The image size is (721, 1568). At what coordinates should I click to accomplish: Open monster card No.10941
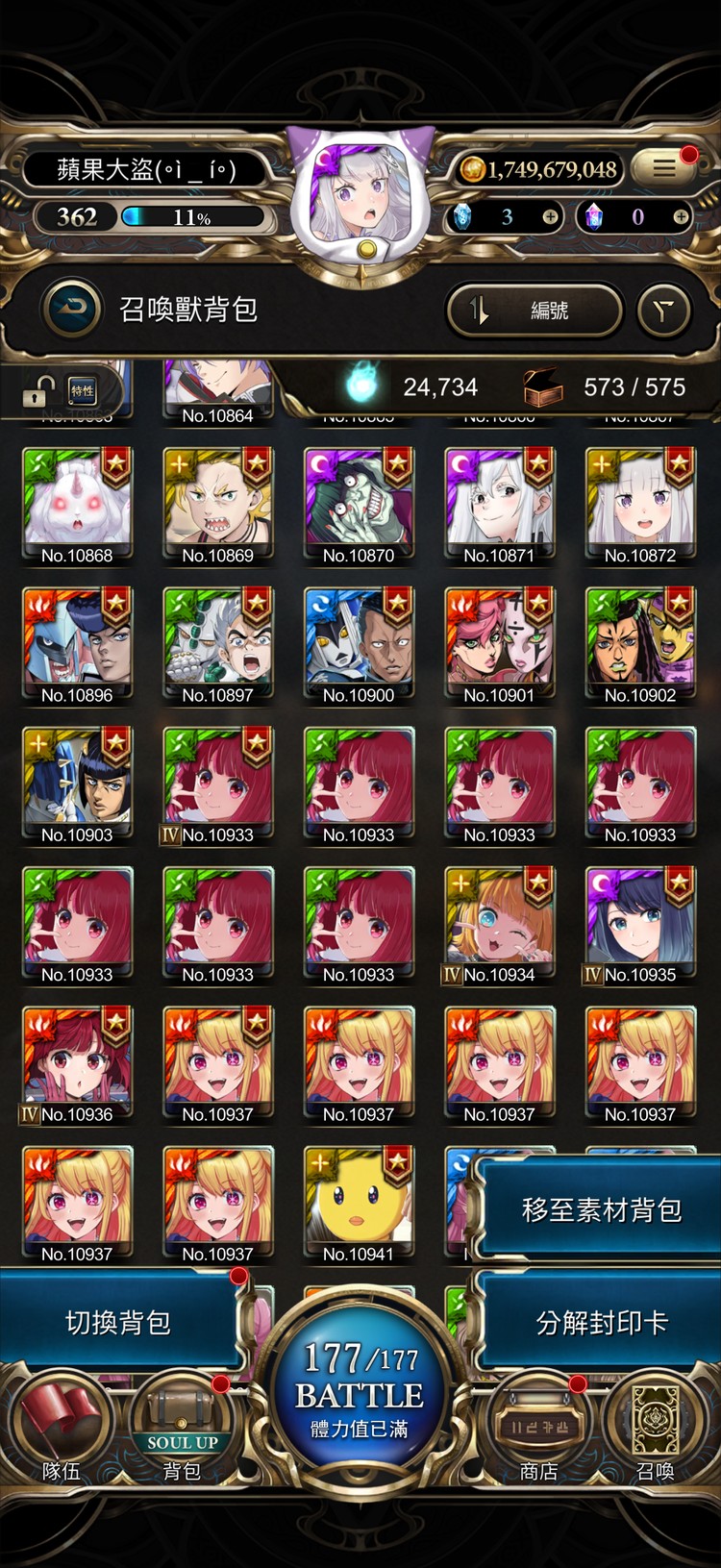pos(359,1203)
